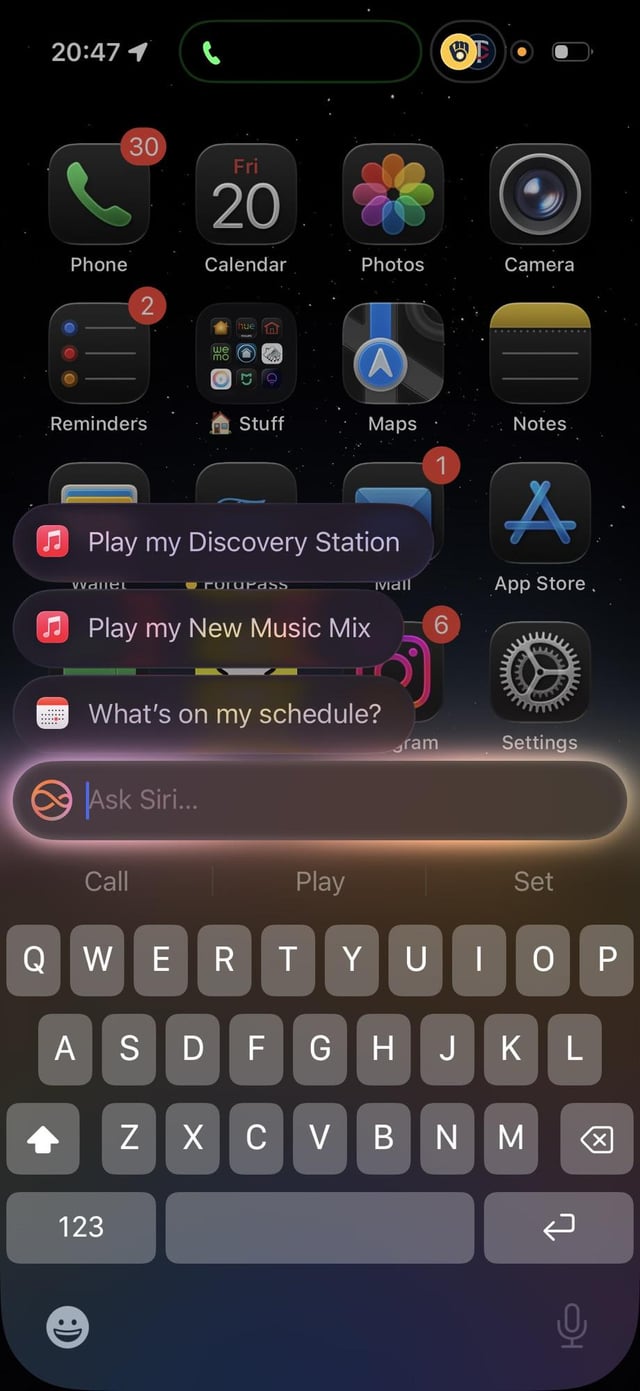Image resolution: width=640 pixels, height=1391 pixels.
Task: Open the Reminders app
Action: click(99, 353)
